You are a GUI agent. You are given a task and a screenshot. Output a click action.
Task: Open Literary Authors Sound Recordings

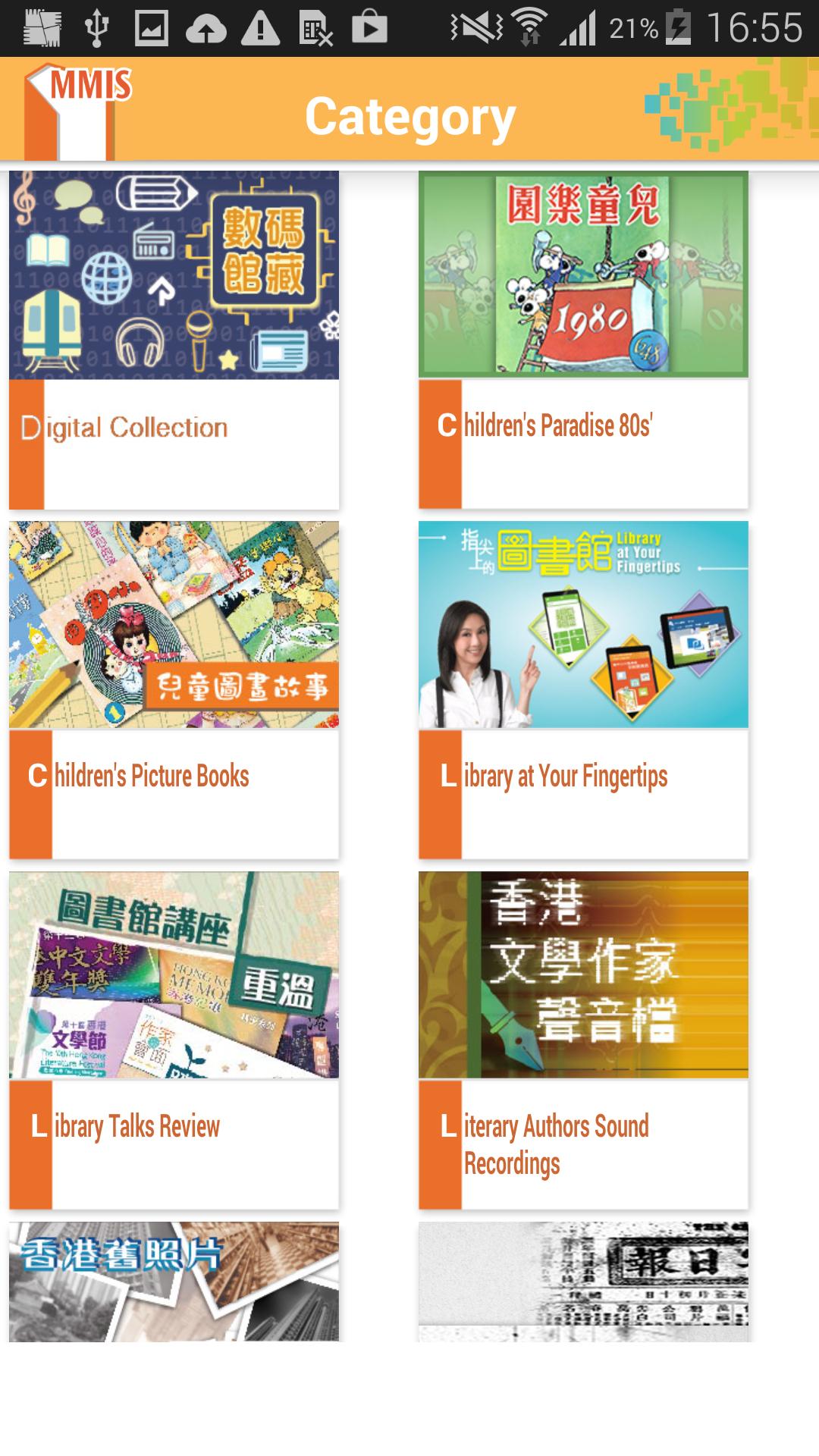583,1040
